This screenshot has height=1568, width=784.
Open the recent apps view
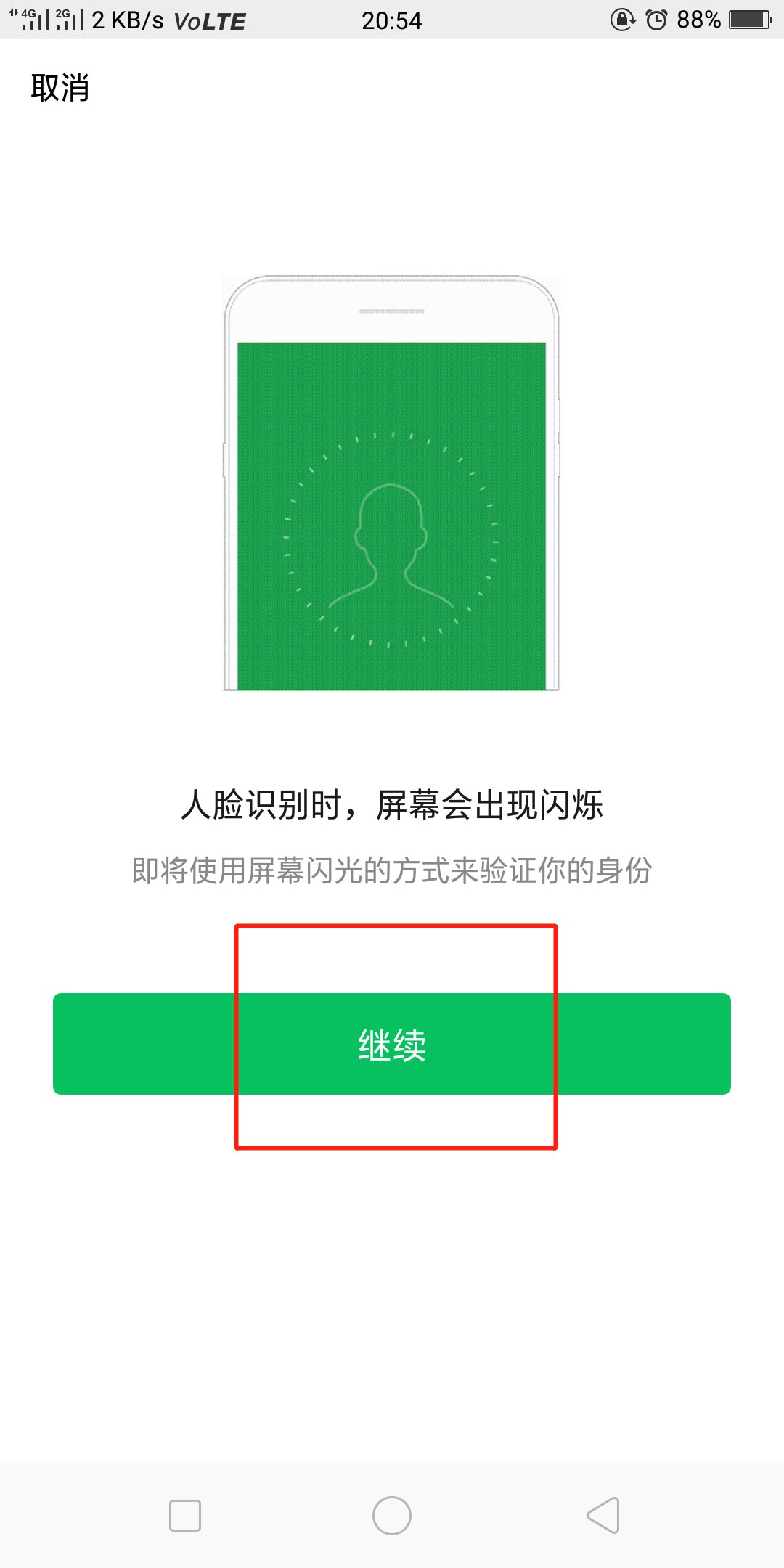[184, 1515]
